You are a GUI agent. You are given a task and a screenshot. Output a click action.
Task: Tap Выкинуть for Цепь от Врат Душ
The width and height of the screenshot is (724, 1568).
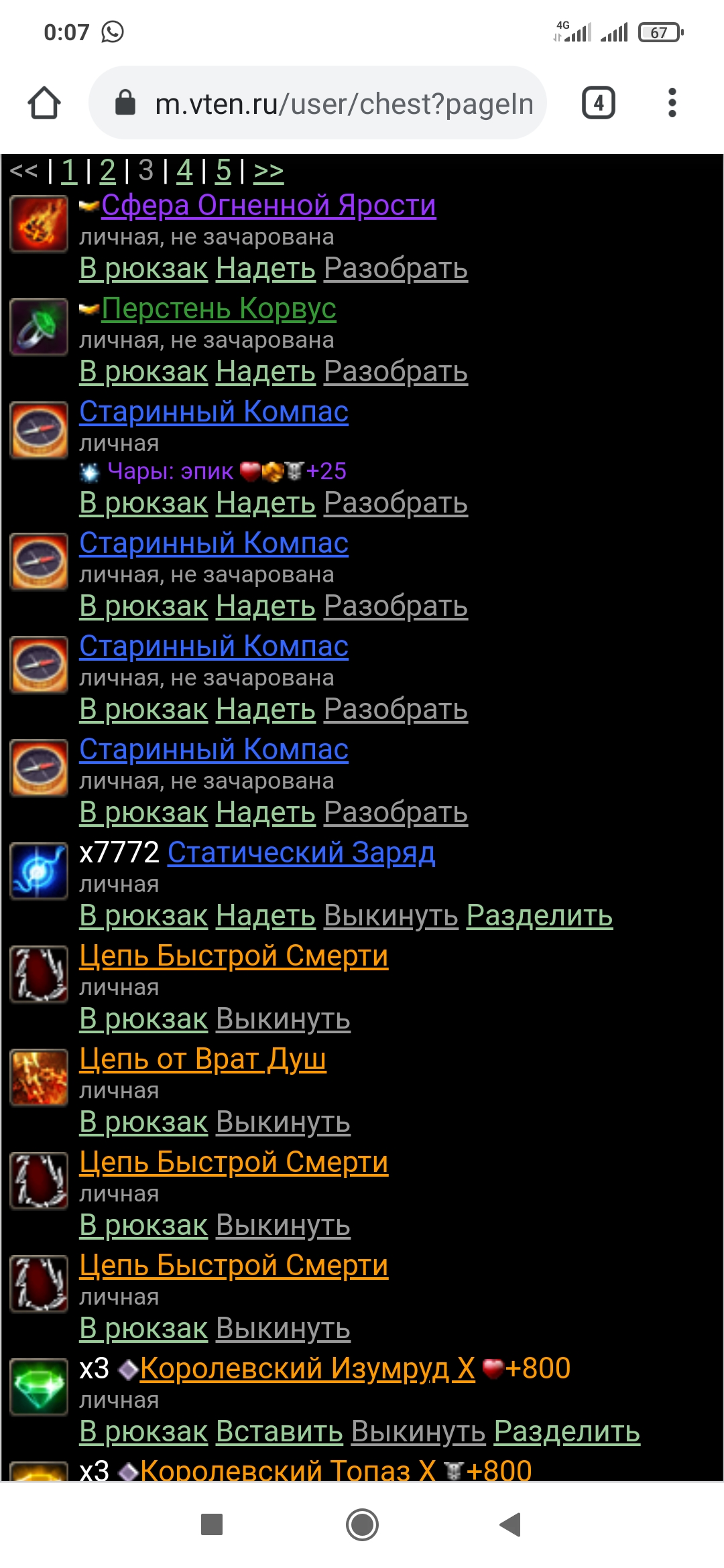(x=283, y=1122)
